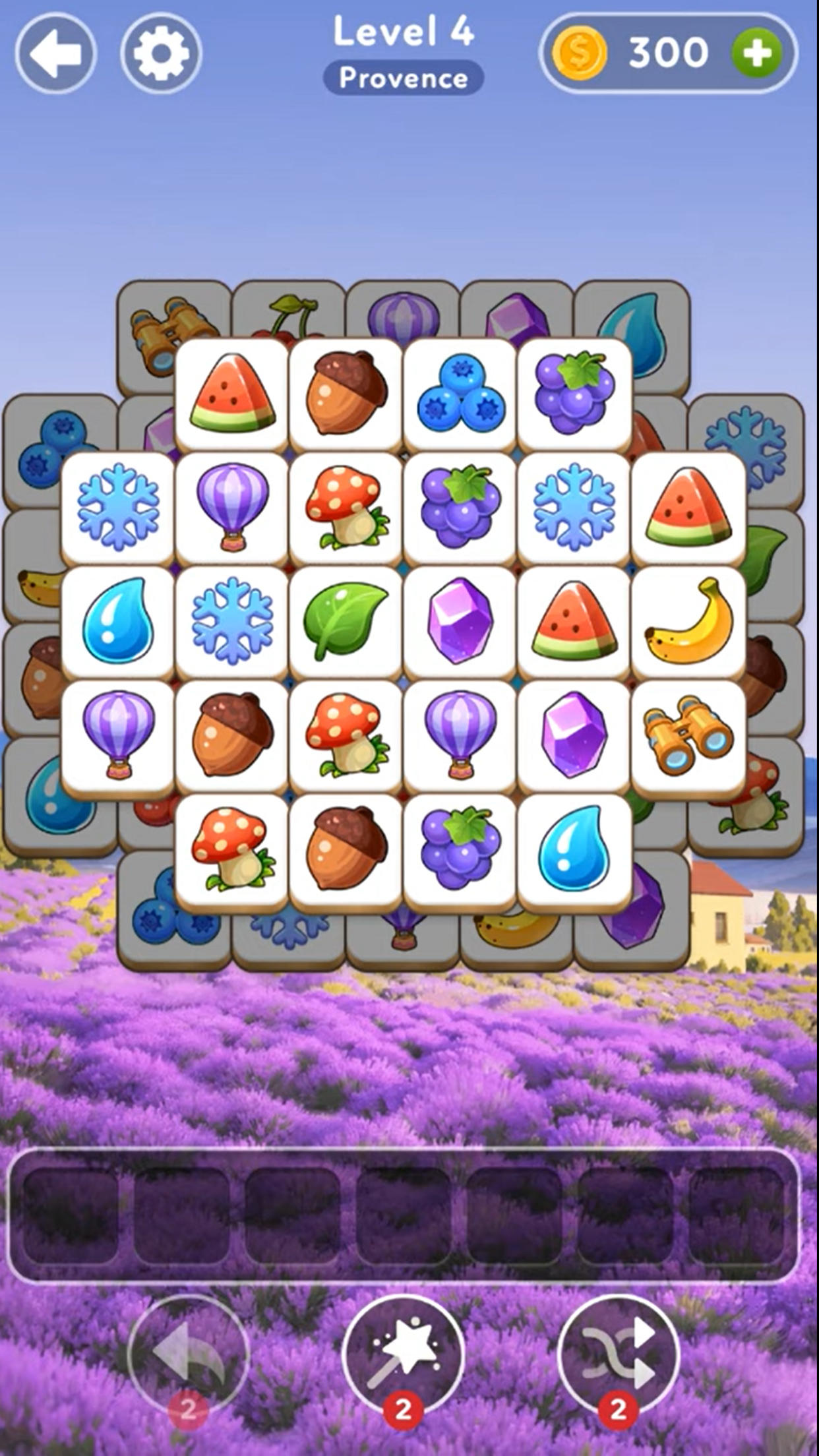Tap the uncovered white banana tile
819x1456 pixels.
688,622
